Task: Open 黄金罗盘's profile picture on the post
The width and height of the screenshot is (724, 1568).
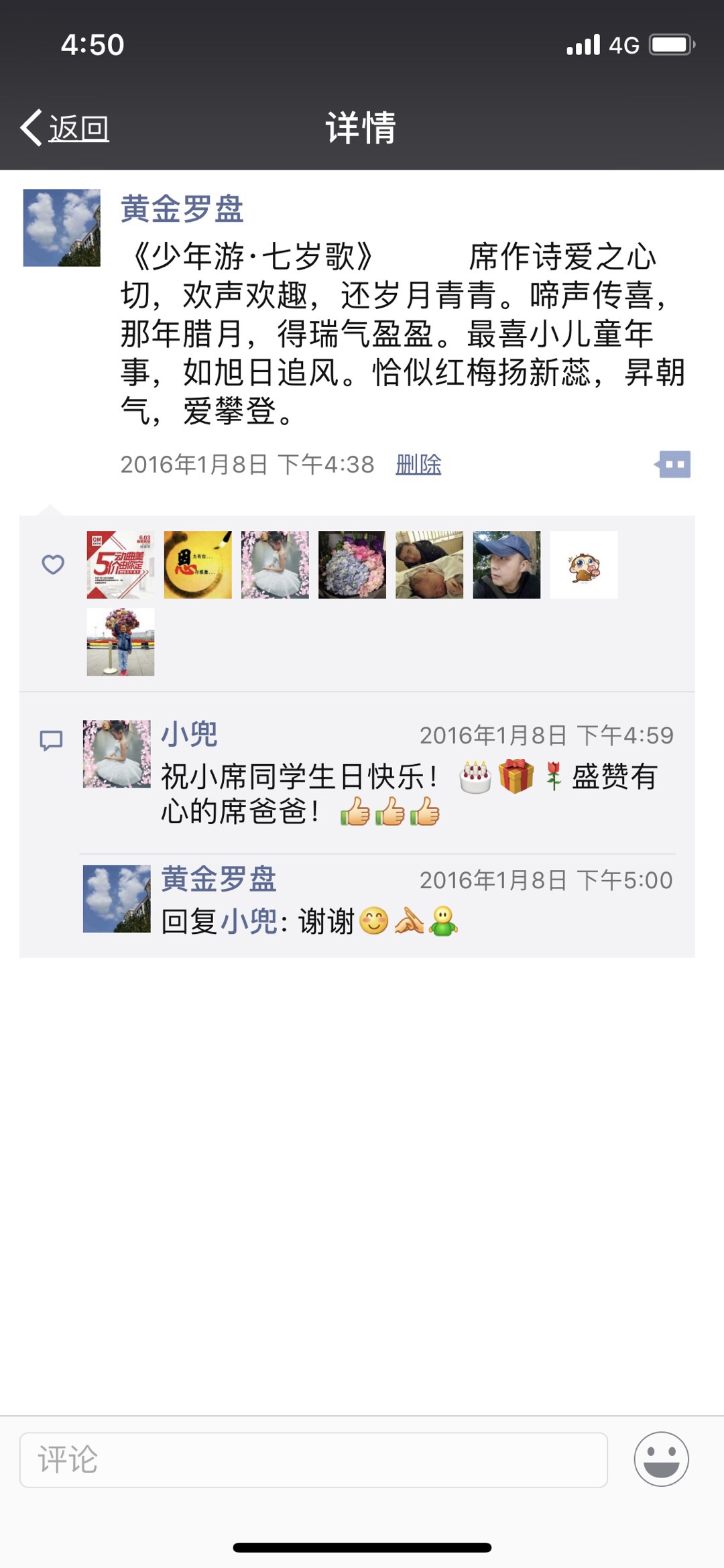Action: tap(62, 228)
